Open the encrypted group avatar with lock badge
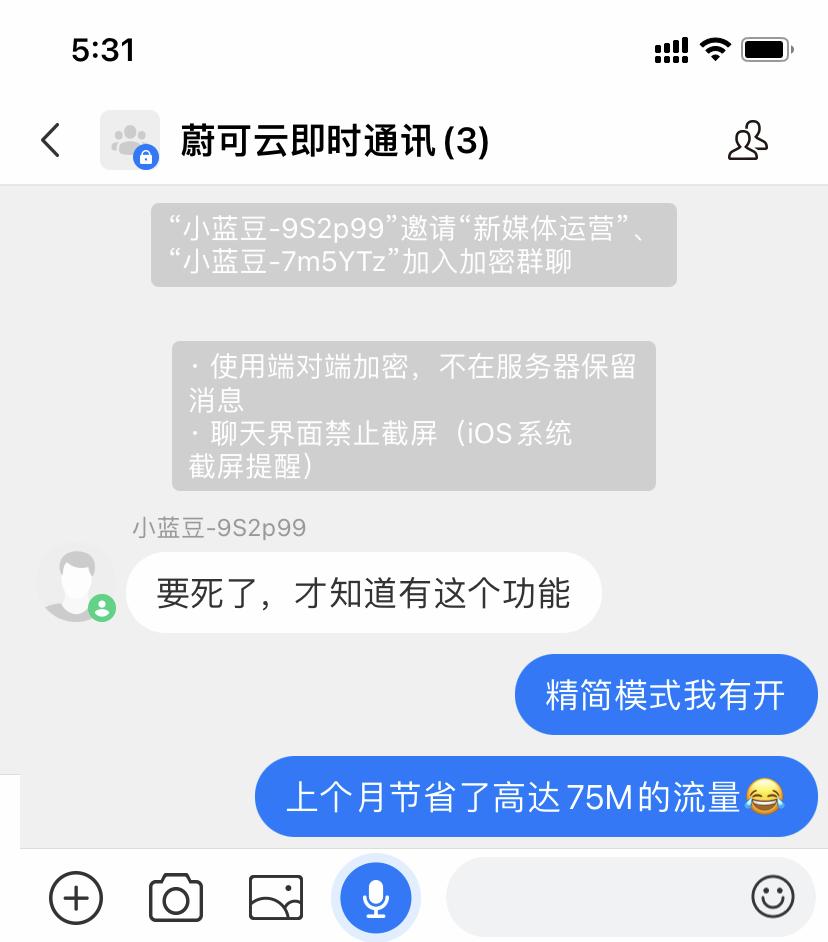Image resolution: width=828 pixels, height=942 pixels. pos(130,140)
